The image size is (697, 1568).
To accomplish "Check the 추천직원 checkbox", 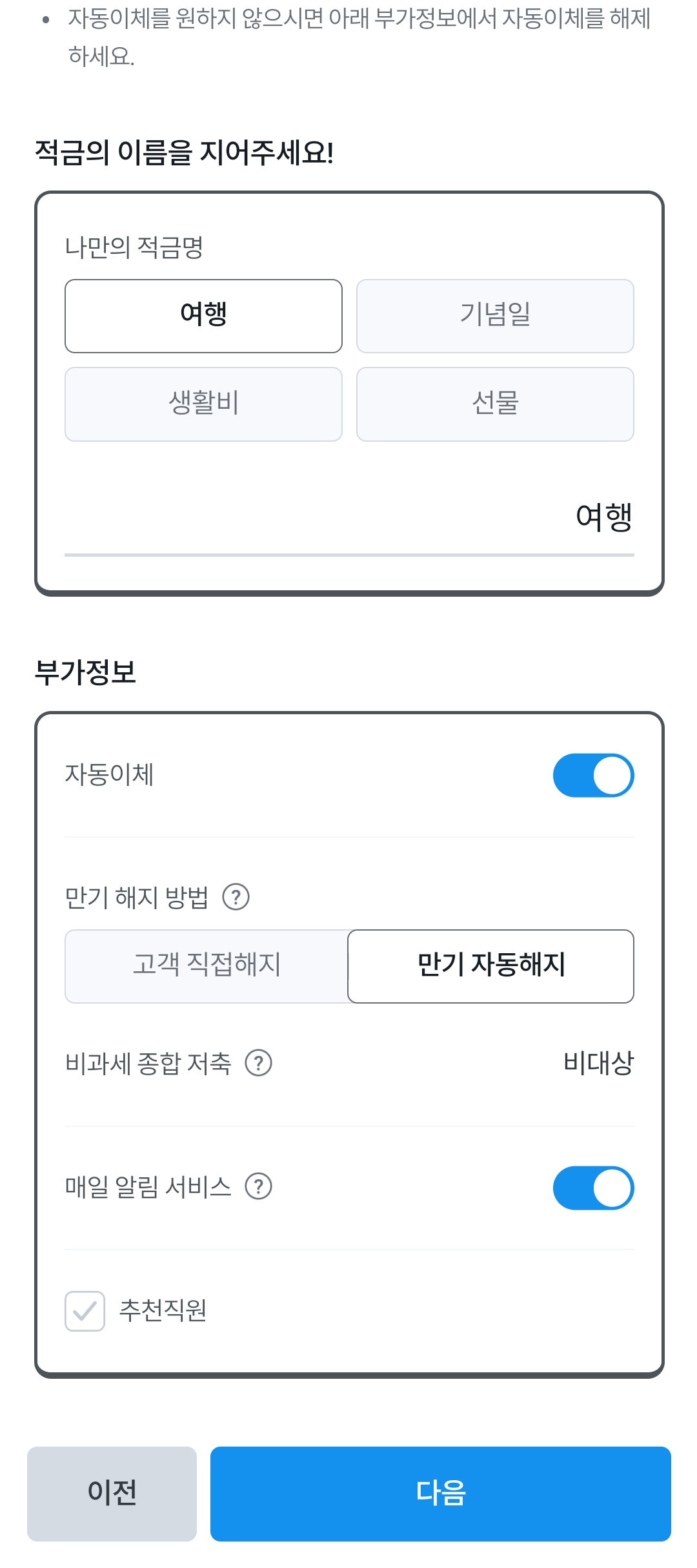I will (x=85, y=1310).
